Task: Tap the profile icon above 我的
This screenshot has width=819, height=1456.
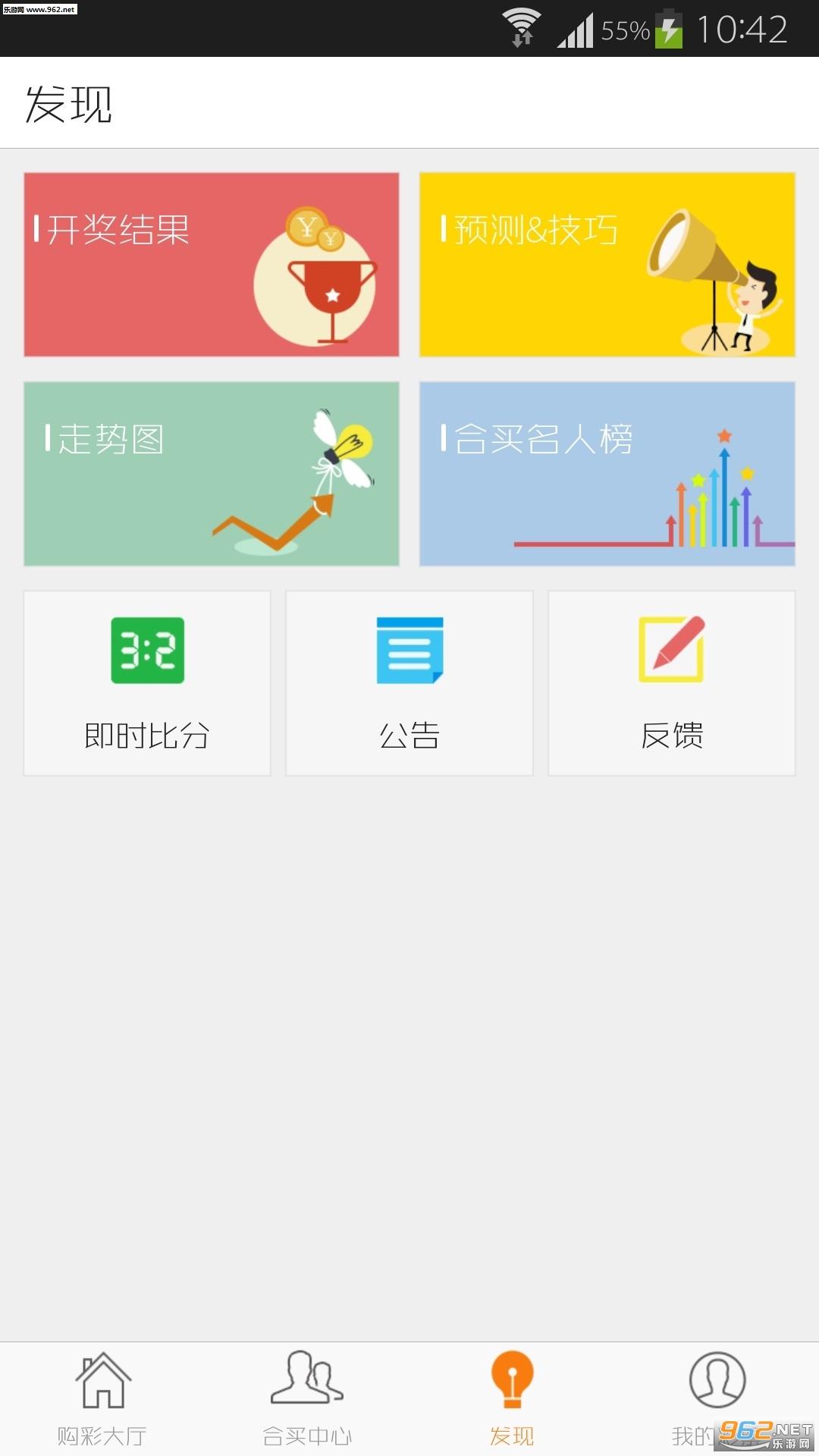Action: click(716, 1388)
